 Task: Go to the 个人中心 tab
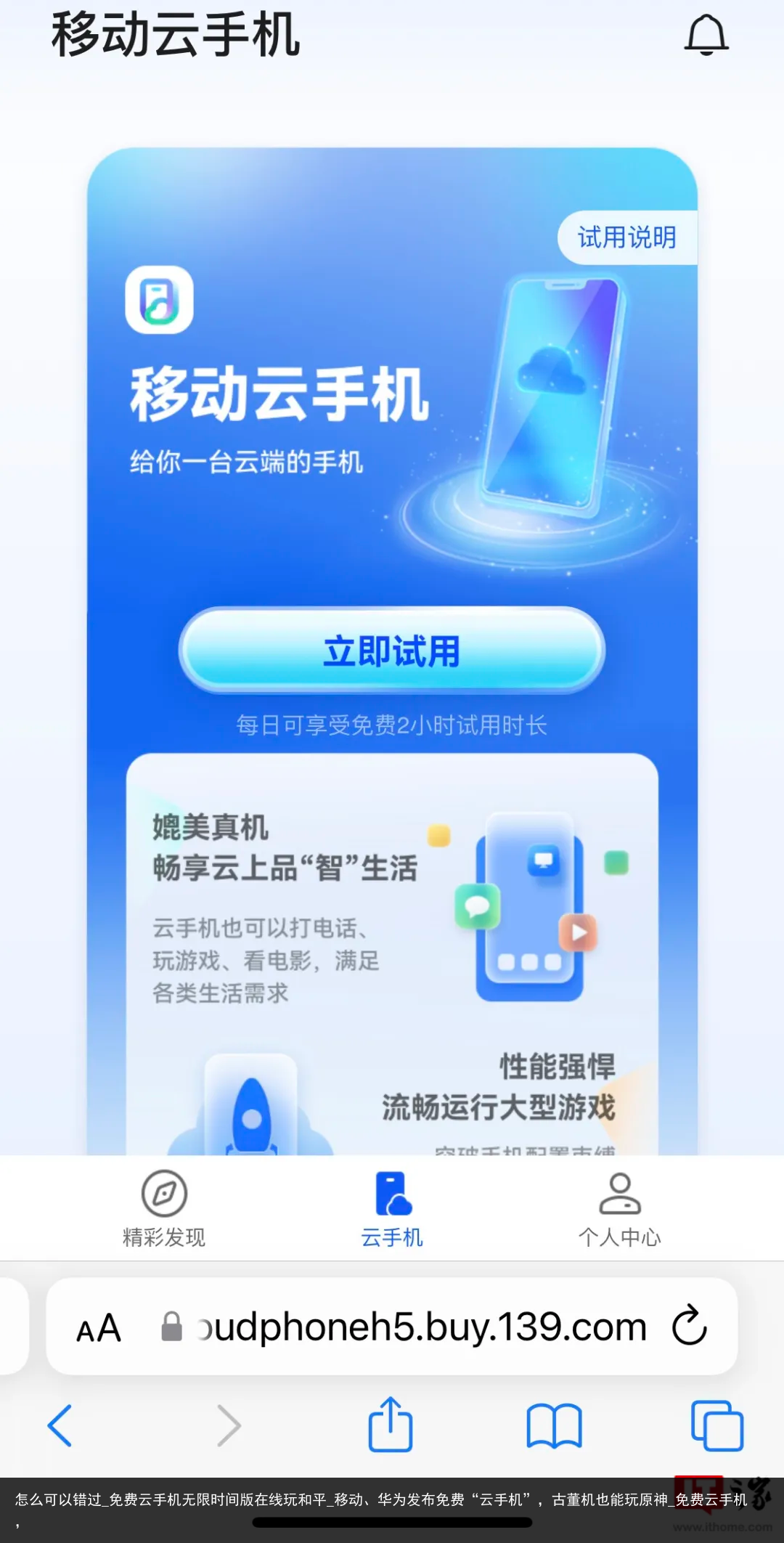pos(619,1208)
